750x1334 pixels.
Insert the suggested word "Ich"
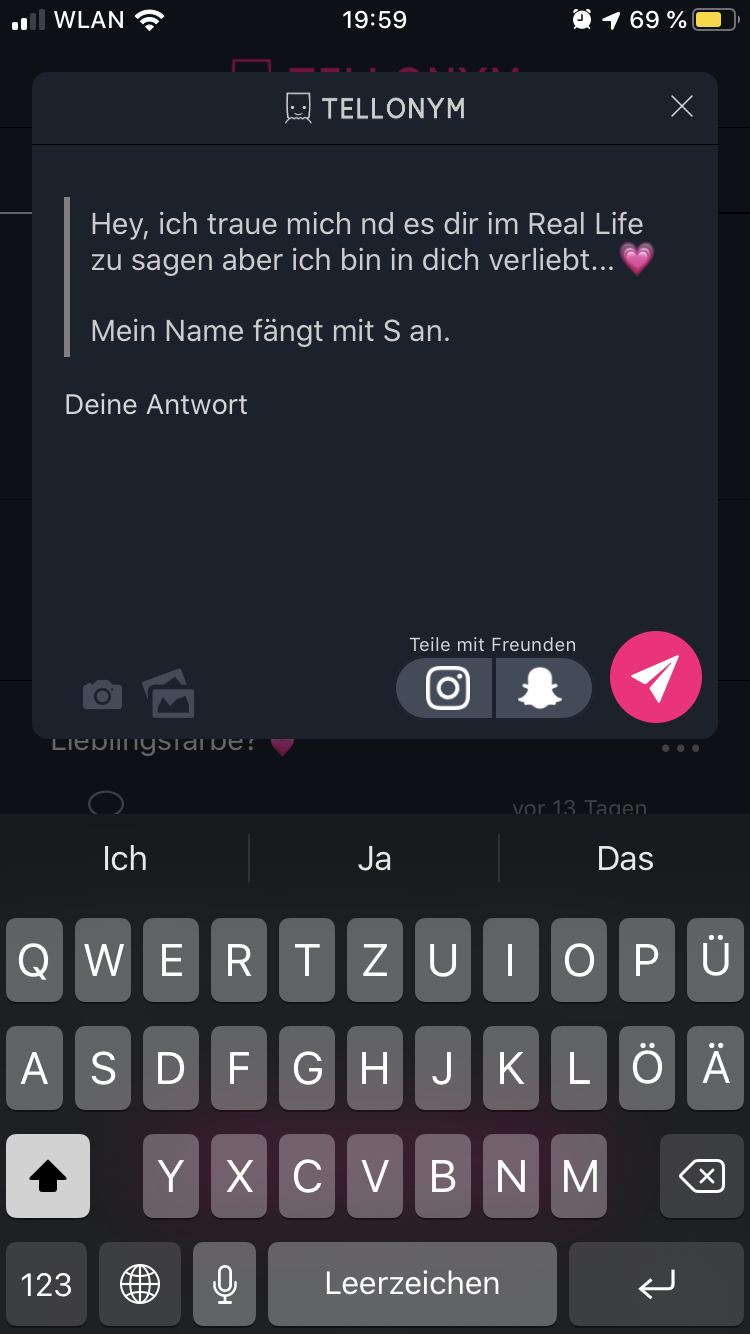pos(125,859)
